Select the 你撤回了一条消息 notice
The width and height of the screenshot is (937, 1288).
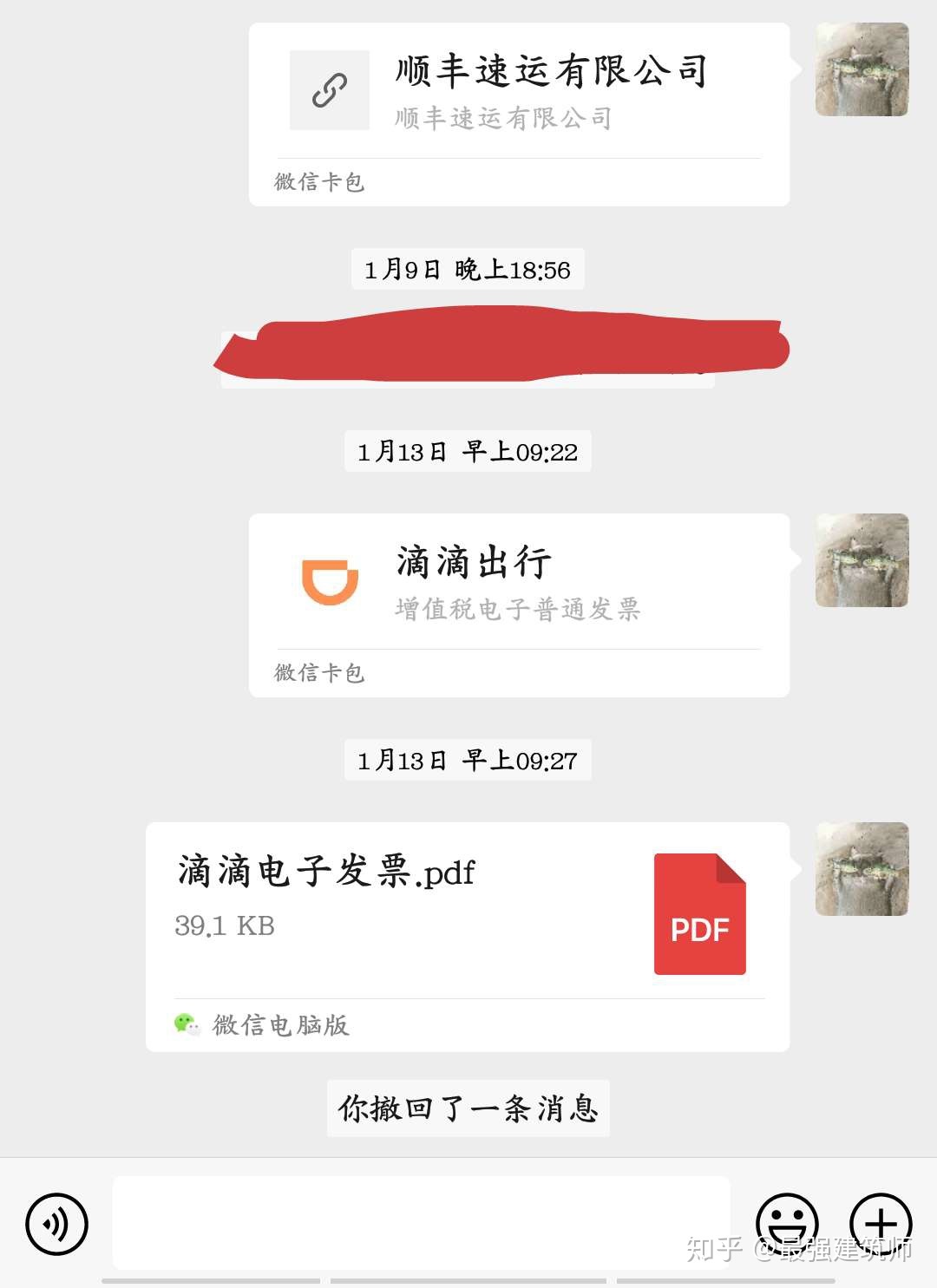(468, 1108)
